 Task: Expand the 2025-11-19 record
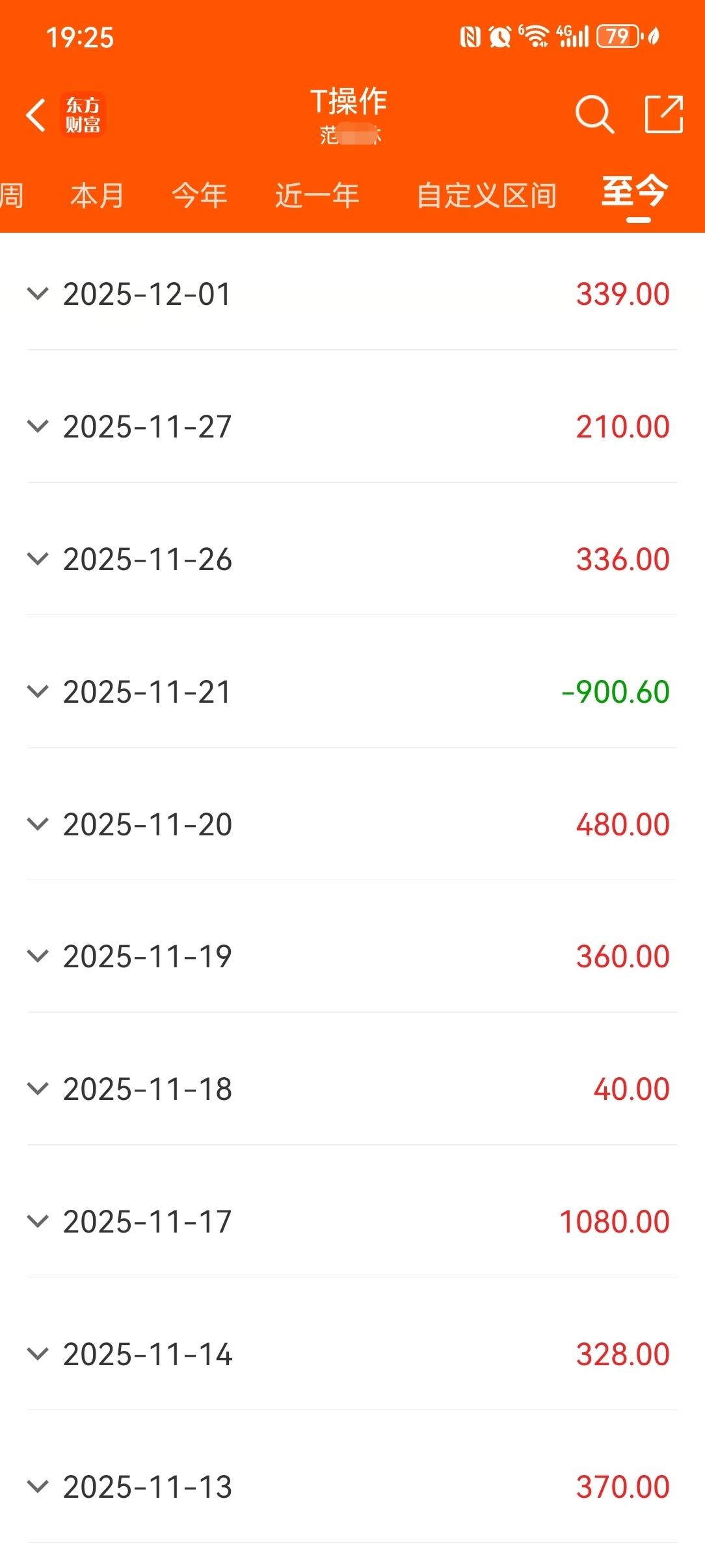38,956
